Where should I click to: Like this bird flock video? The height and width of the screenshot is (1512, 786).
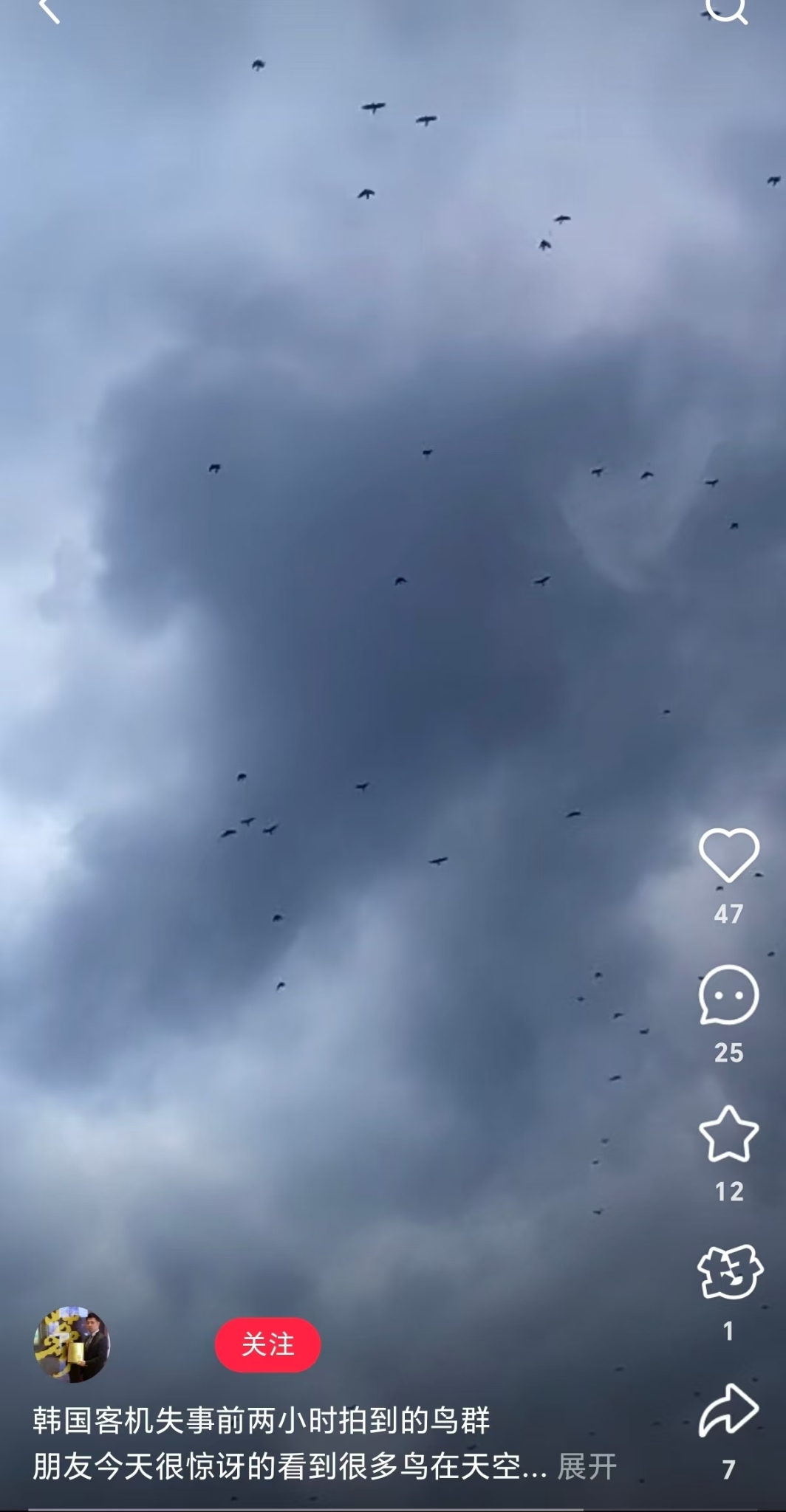click(728, 855)
